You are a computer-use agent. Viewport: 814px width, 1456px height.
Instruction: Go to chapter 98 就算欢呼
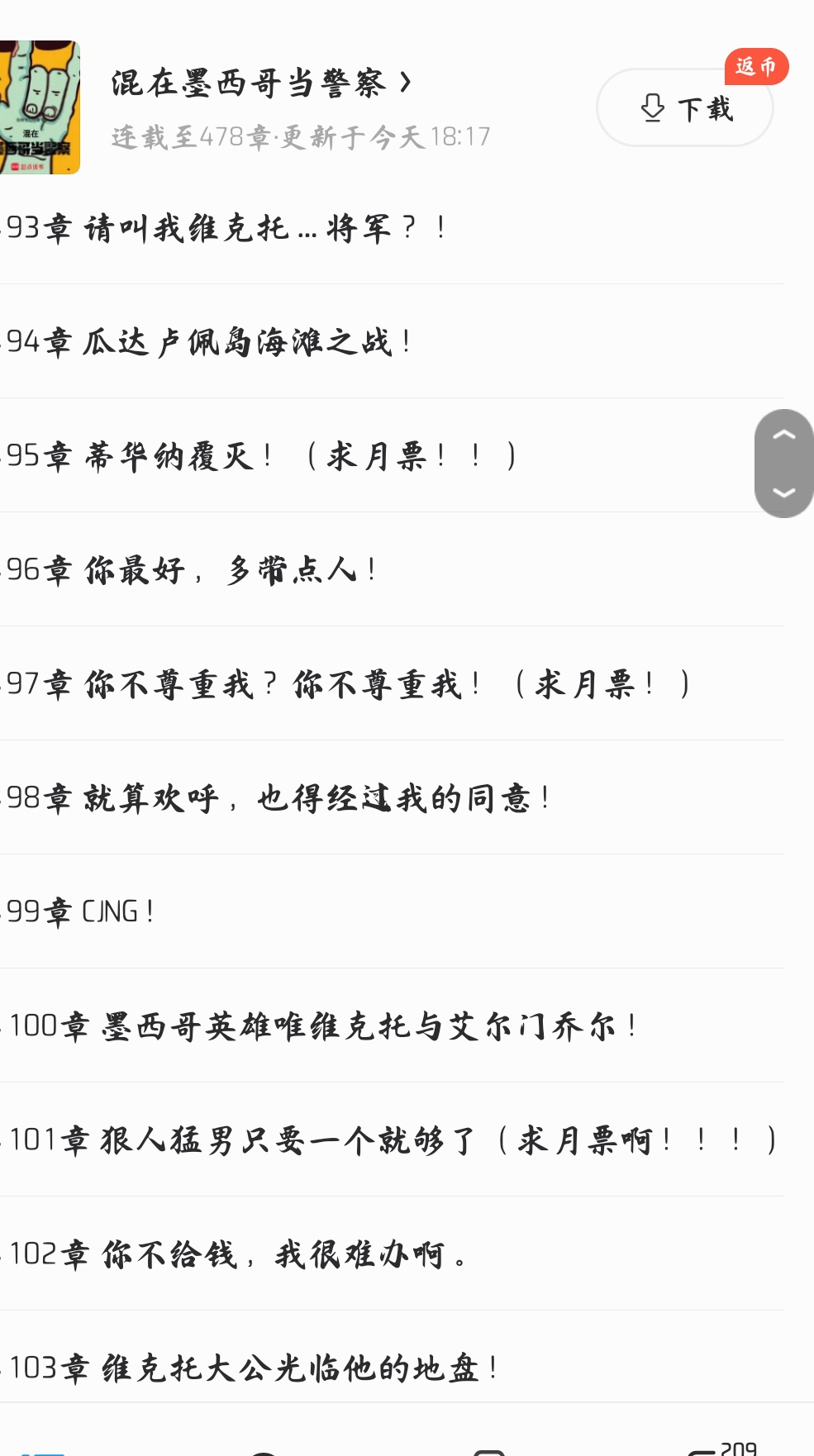coord(278,798)
